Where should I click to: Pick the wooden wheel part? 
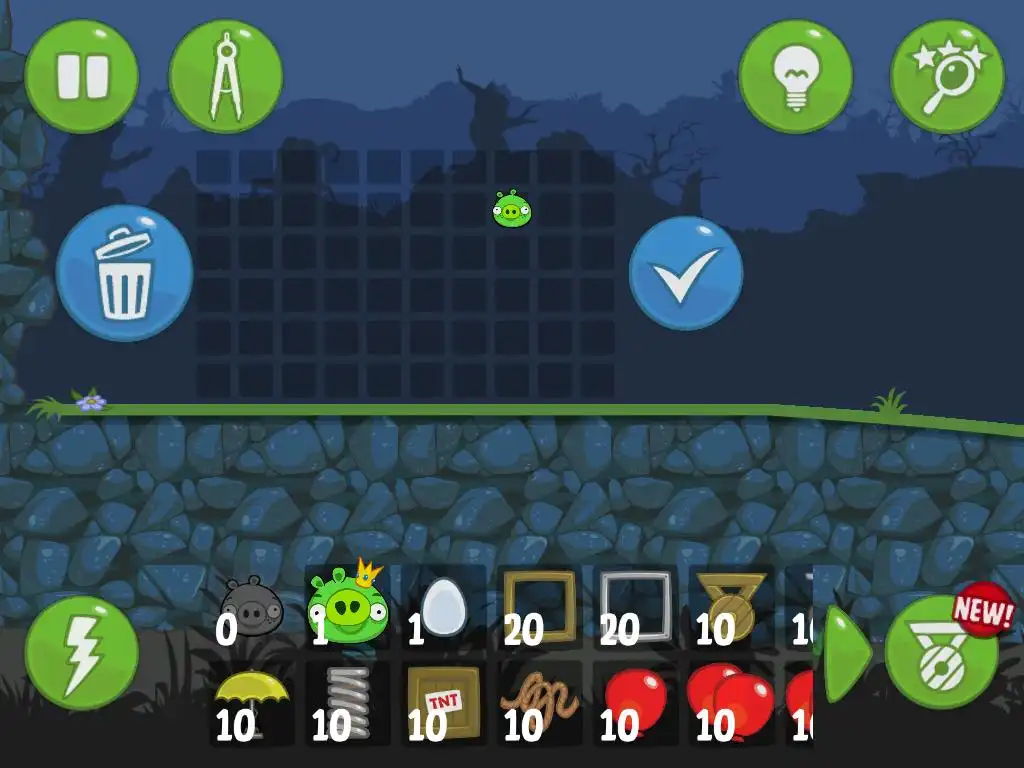[x=731, y=606]
